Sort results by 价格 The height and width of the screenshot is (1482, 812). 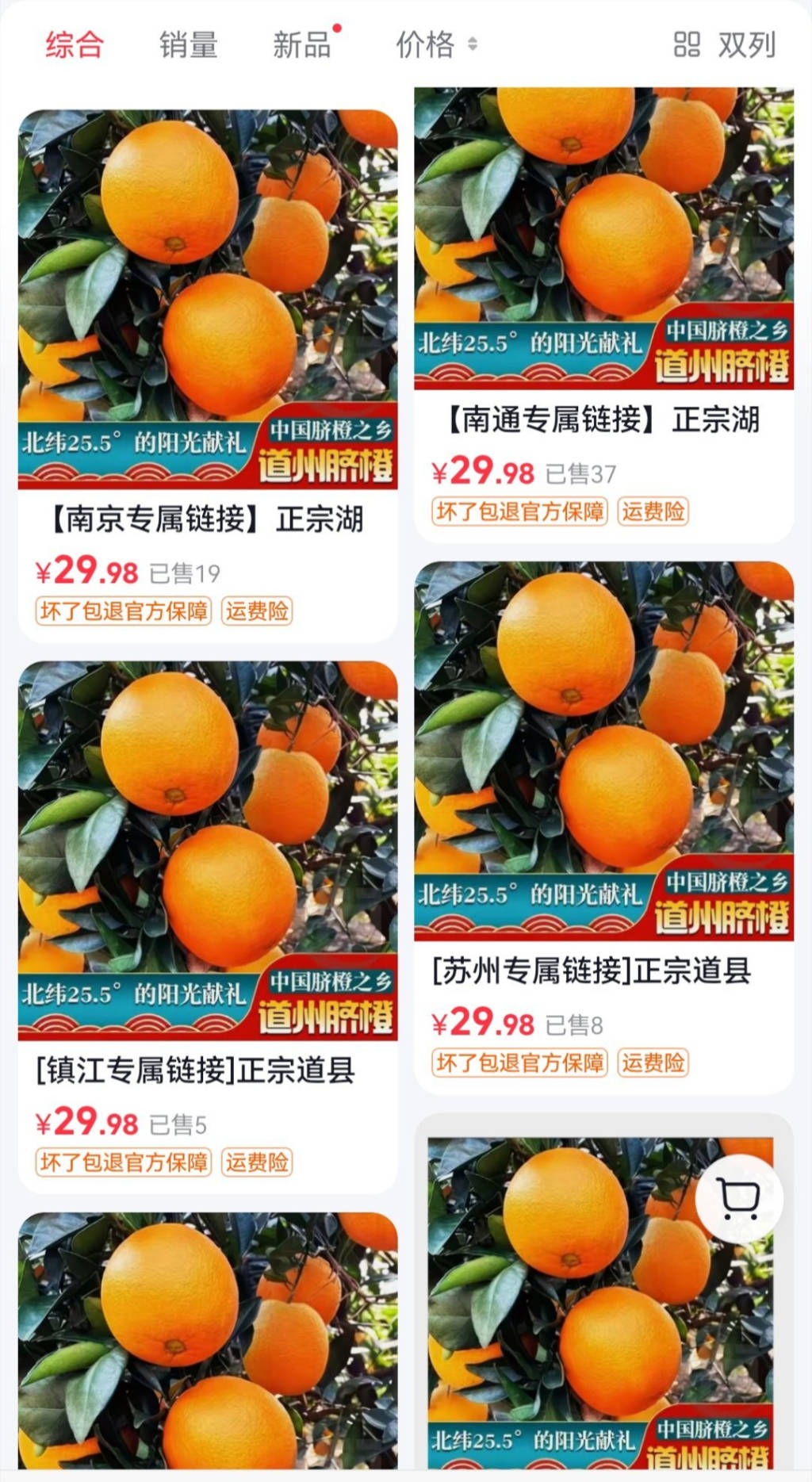[x=435, y=44]
